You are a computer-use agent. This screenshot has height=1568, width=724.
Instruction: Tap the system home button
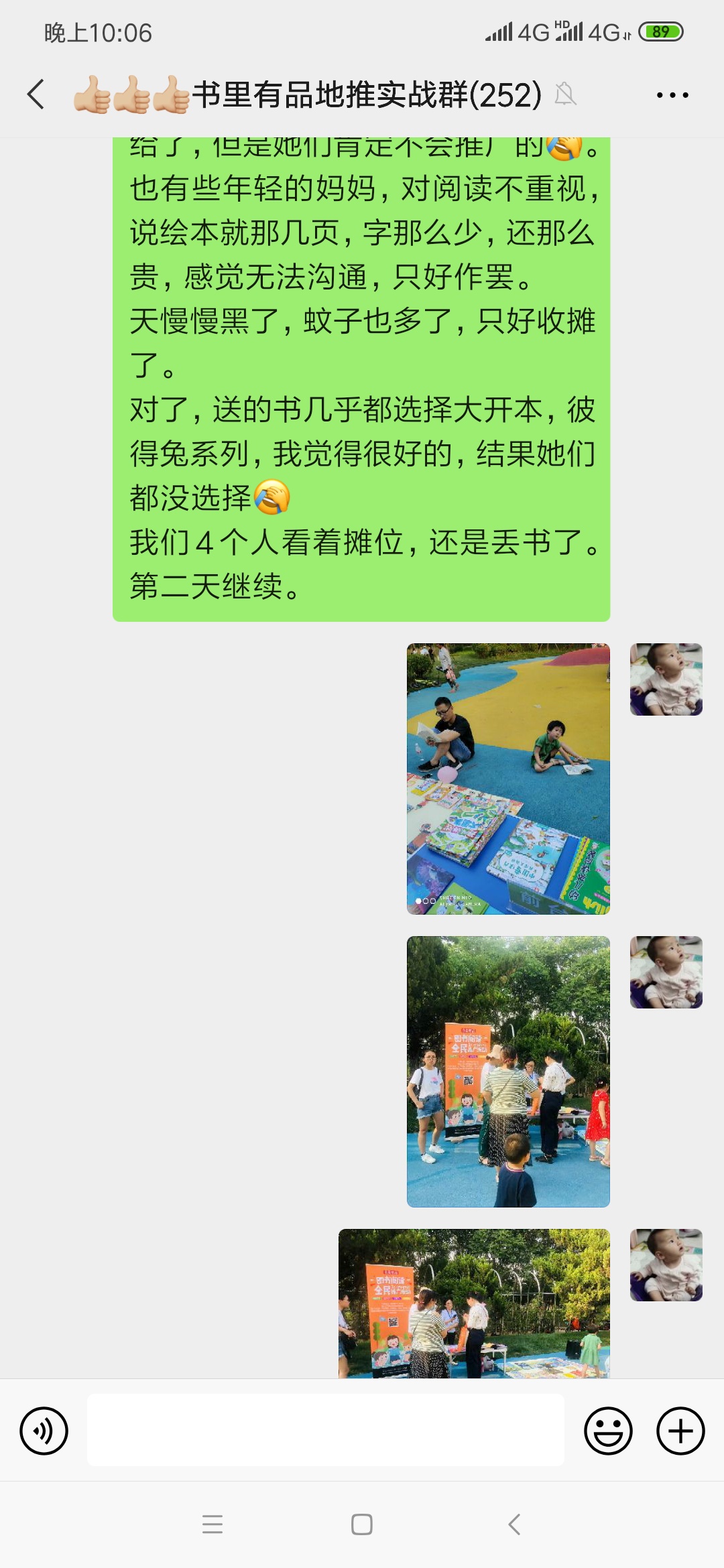[x=362, y=1524]
